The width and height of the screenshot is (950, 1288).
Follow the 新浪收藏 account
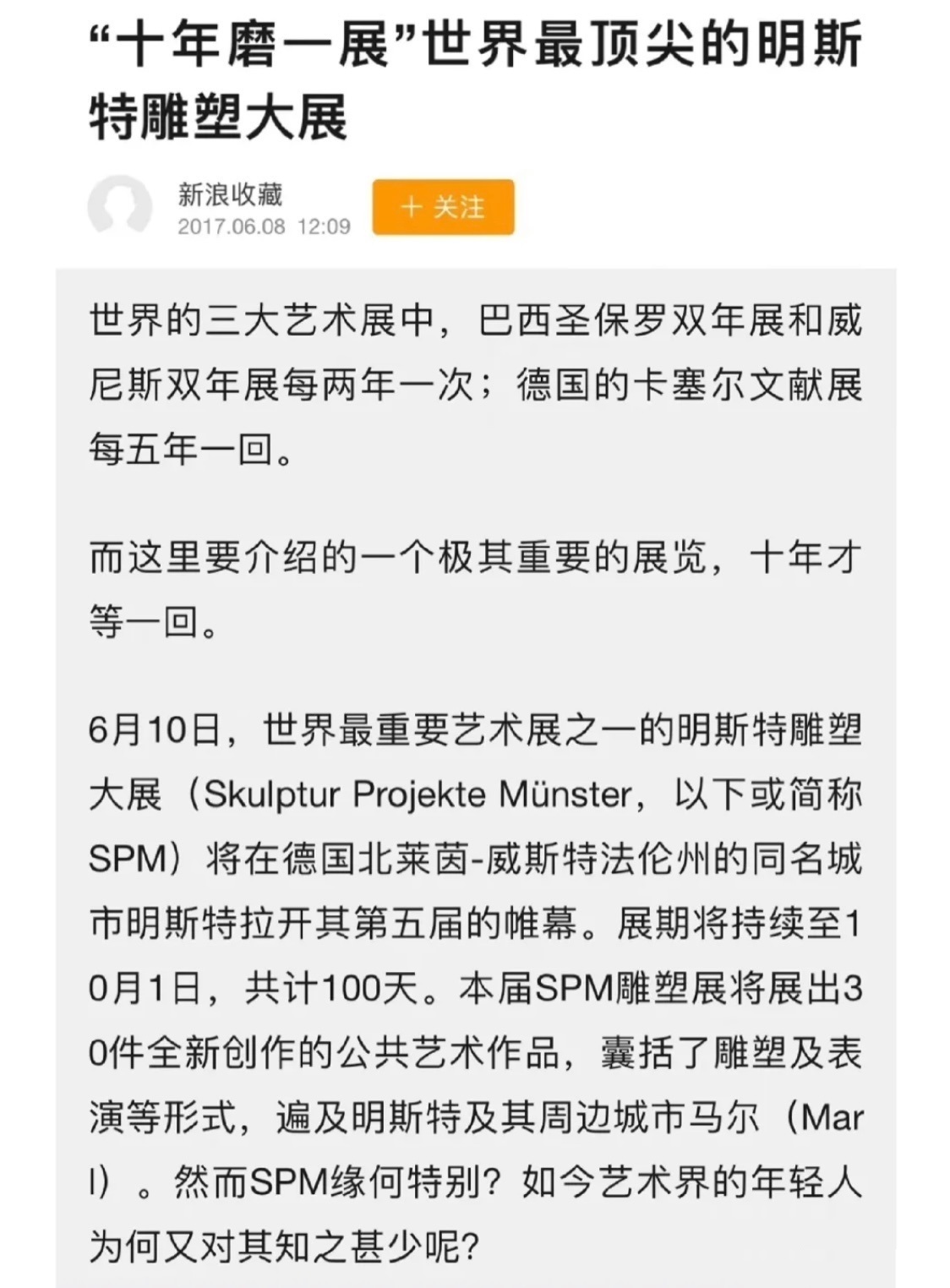(x=443, y=207)
